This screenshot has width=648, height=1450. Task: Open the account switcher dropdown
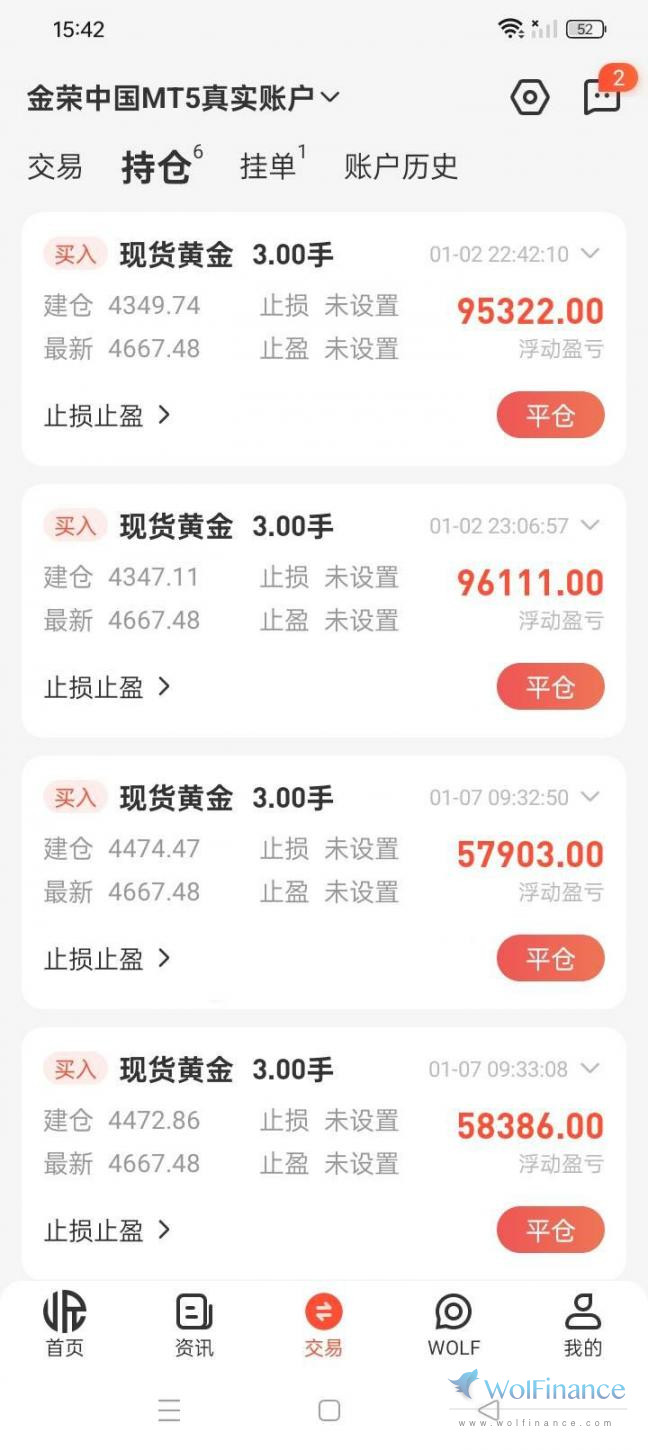click(184, 98)
